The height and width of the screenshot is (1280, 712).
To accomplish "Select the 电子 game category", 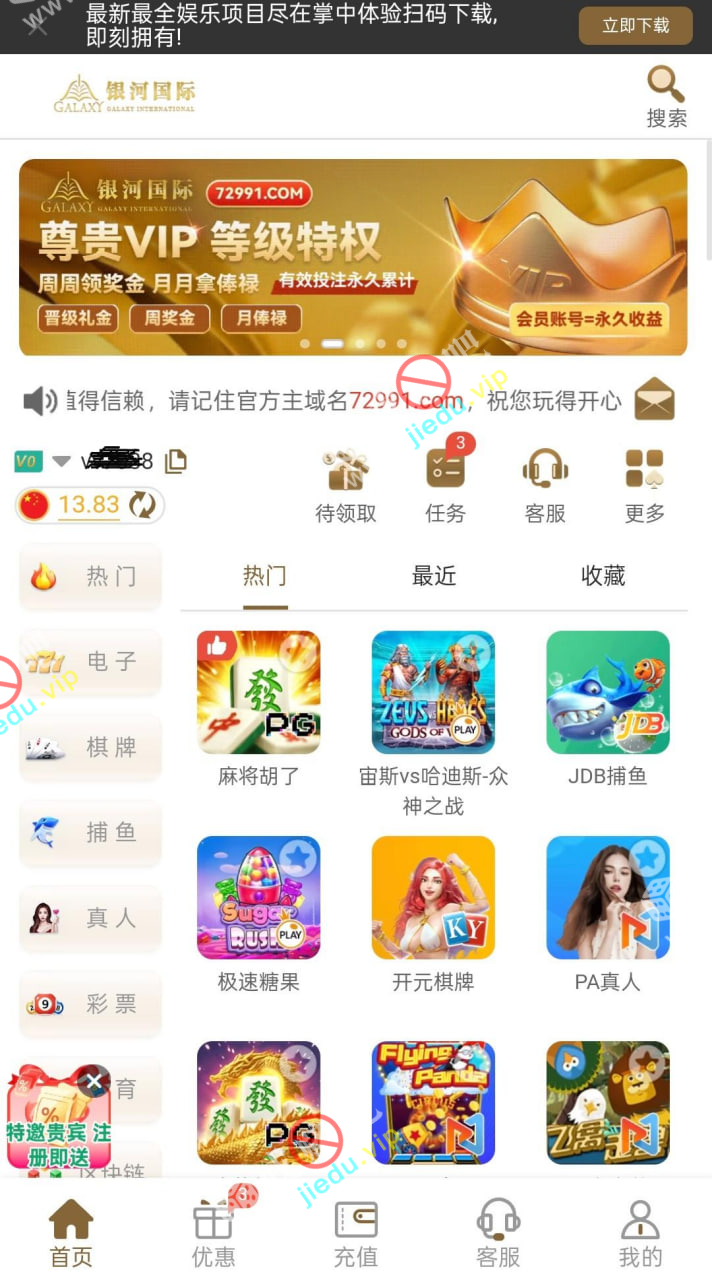I will click(x=90, y=661).
